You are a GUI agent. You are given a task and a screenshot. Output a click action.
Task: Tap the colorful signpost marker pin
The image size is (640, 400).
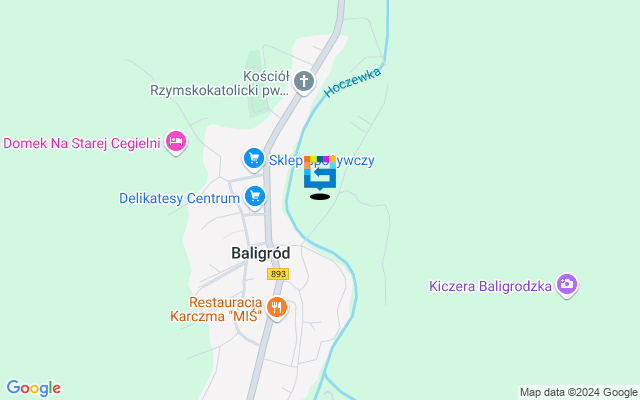coord(319,173)
